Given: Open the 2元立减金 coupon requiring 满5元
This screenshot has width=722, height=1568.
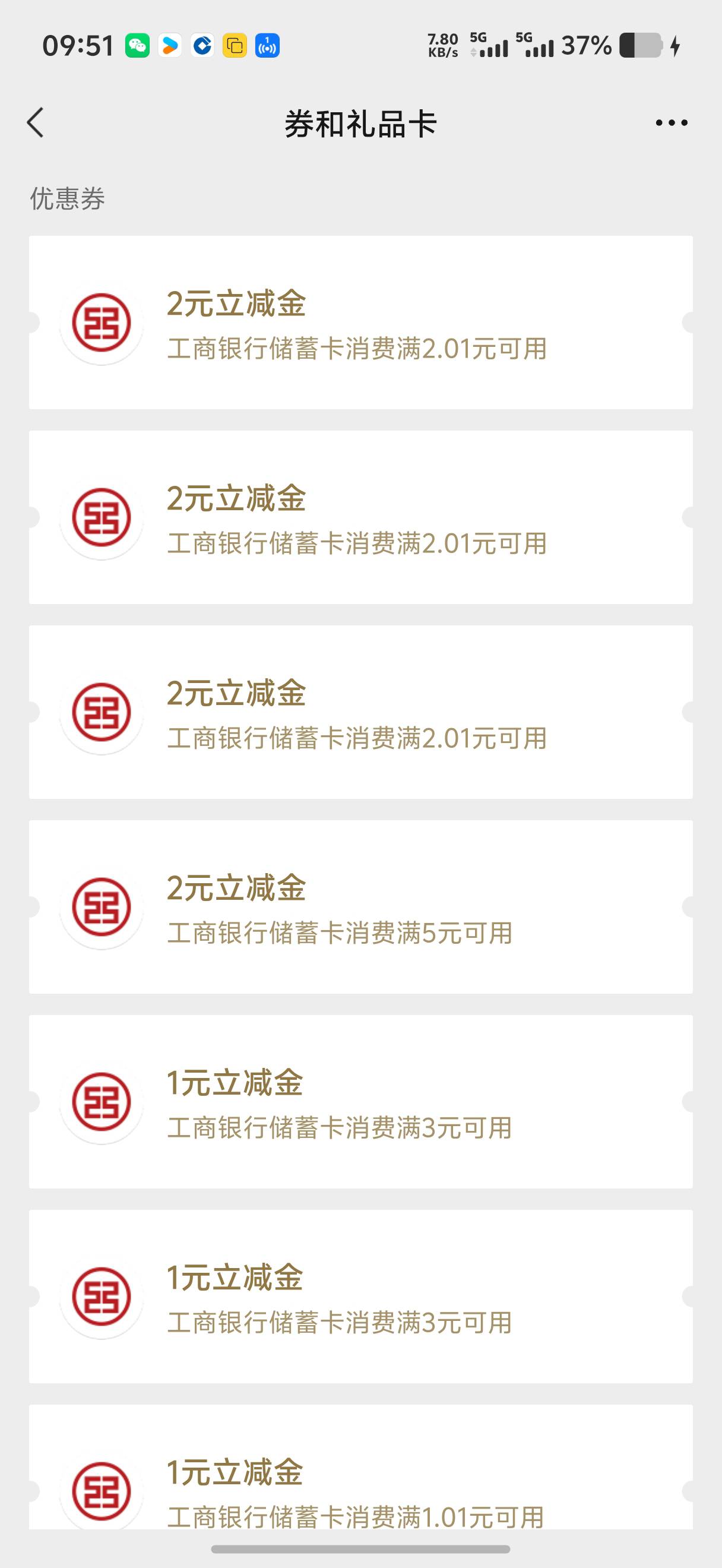Looking at the screenshot, I should [360, 907].
